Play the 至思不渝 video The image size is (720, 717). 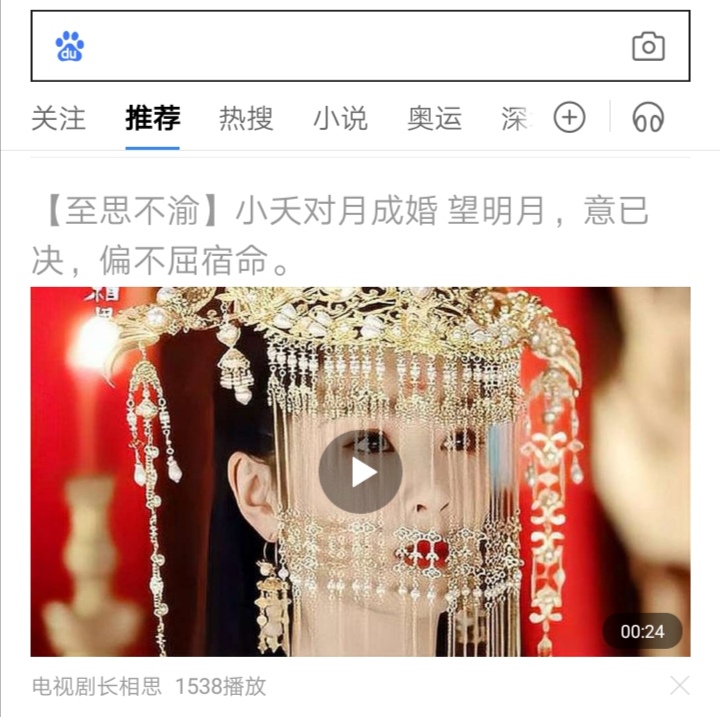[x=360, y=472]
